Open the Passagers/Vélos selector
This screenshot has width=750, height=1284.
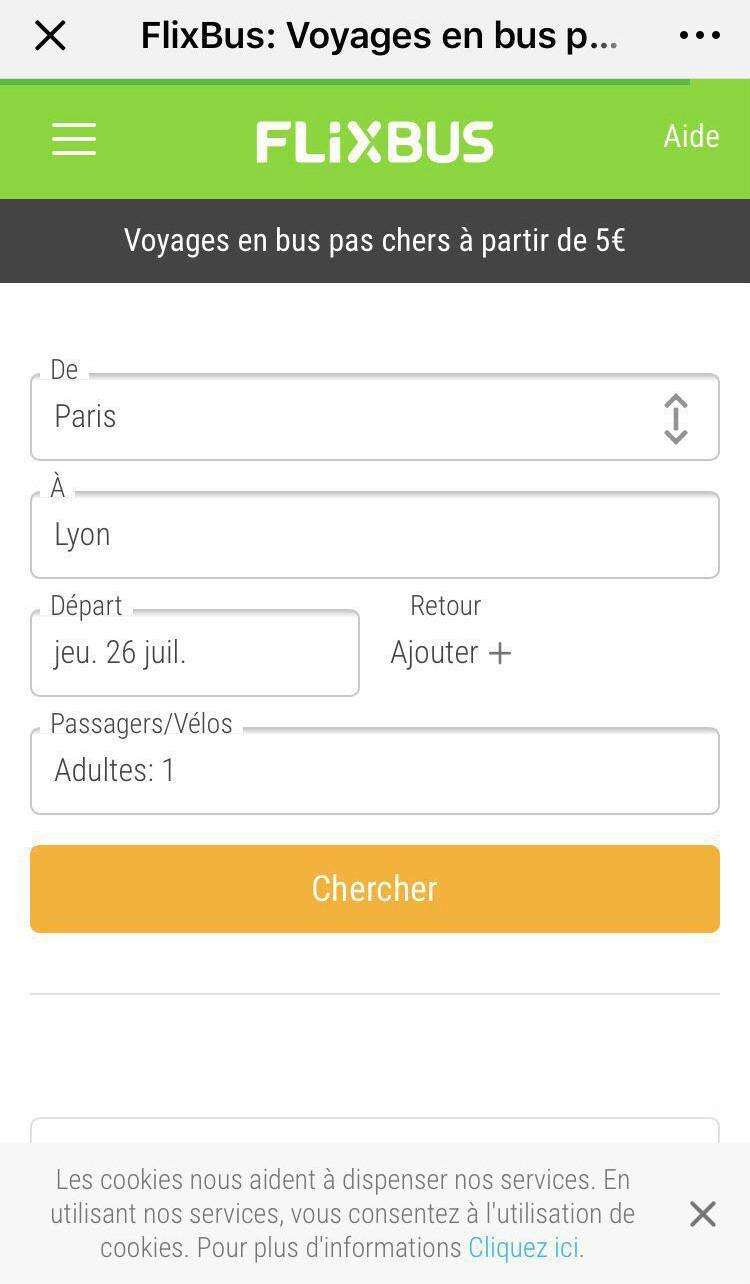[375, 771]
